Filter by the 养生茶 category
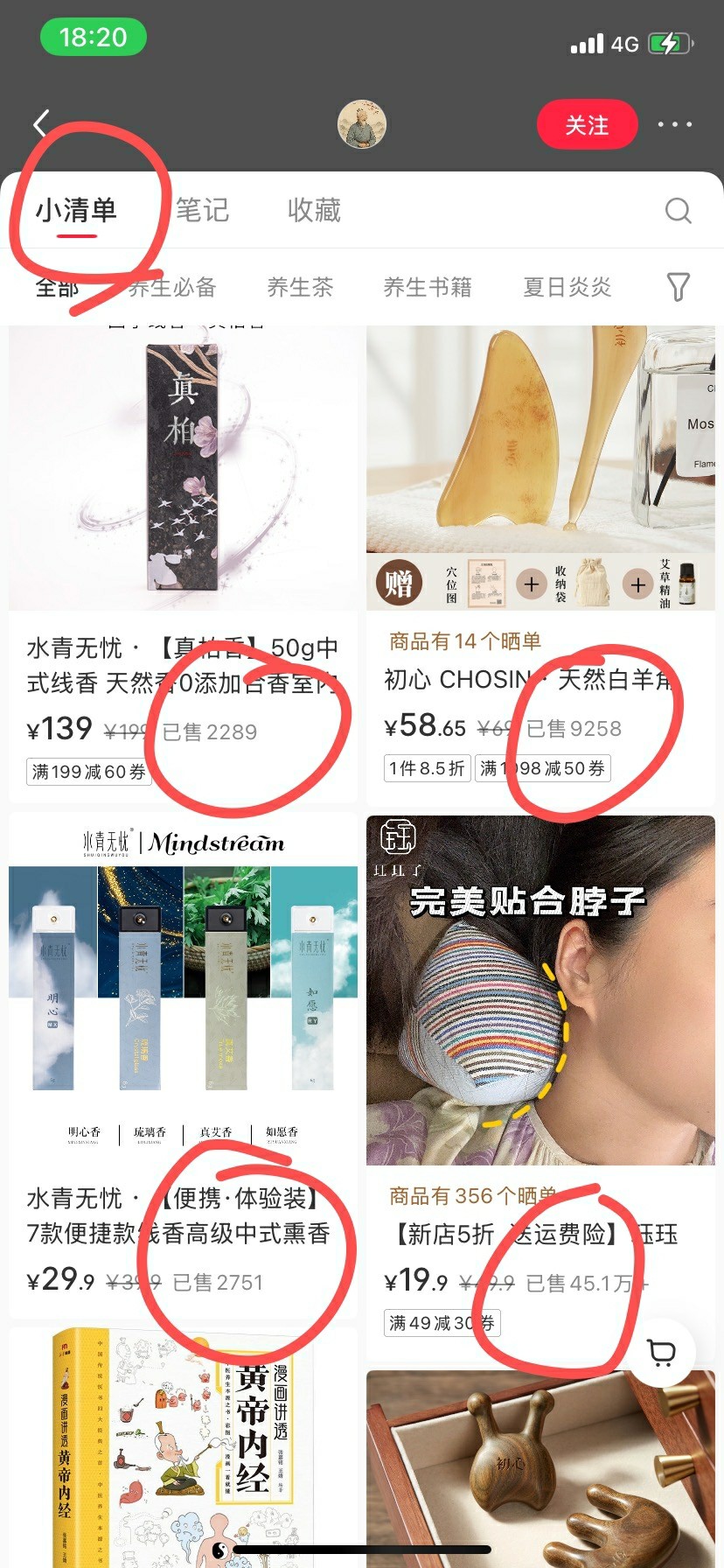This screenshot has width=724, height=1568. click(300, 287)
